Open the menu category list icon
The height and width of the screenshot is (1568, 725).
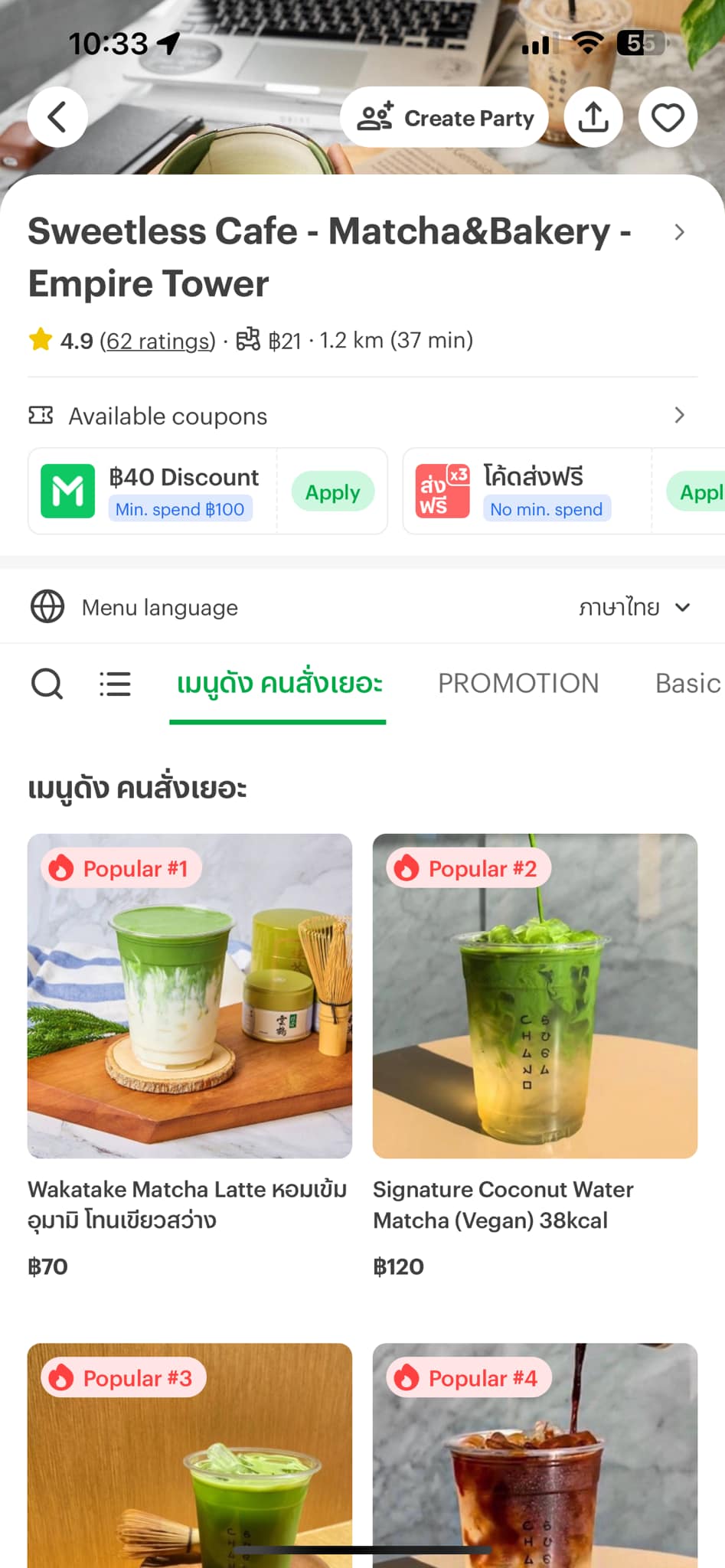(x=115, y=684)
